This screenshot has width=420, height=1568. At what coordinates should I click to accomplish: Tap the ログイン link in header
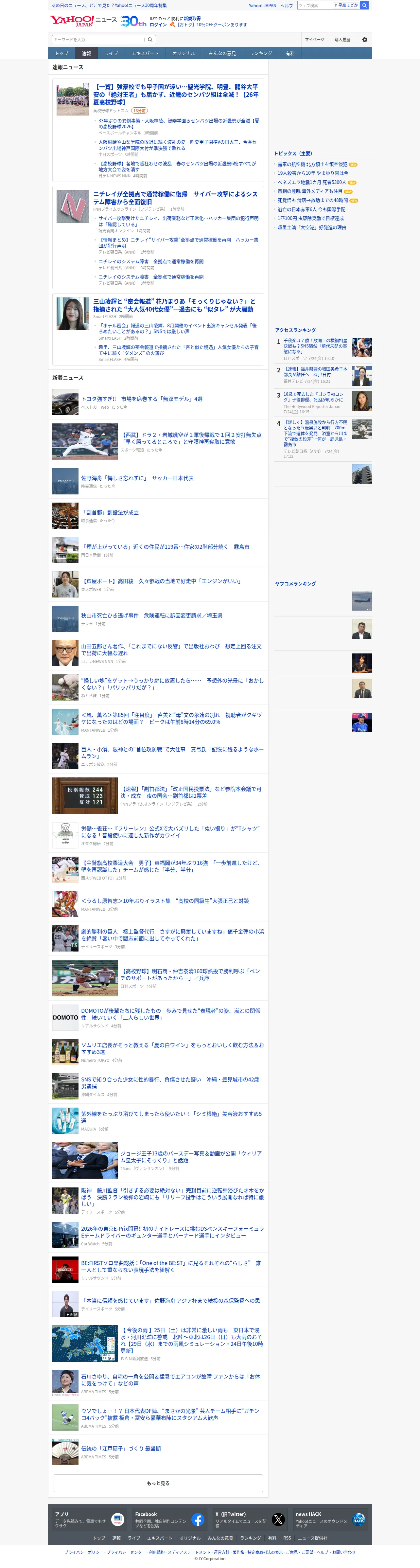pyautogui.click(x=158, y=25)
